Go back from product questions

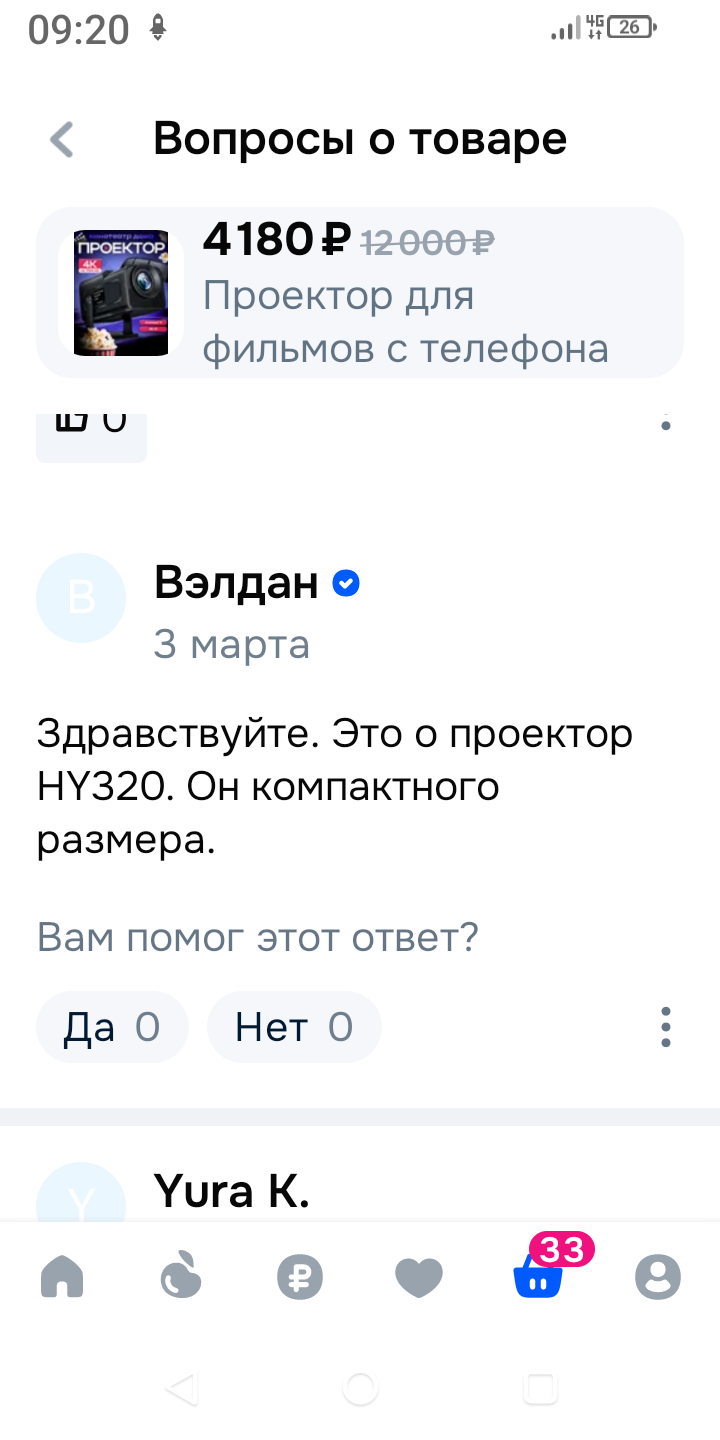(x=62, y=140)
